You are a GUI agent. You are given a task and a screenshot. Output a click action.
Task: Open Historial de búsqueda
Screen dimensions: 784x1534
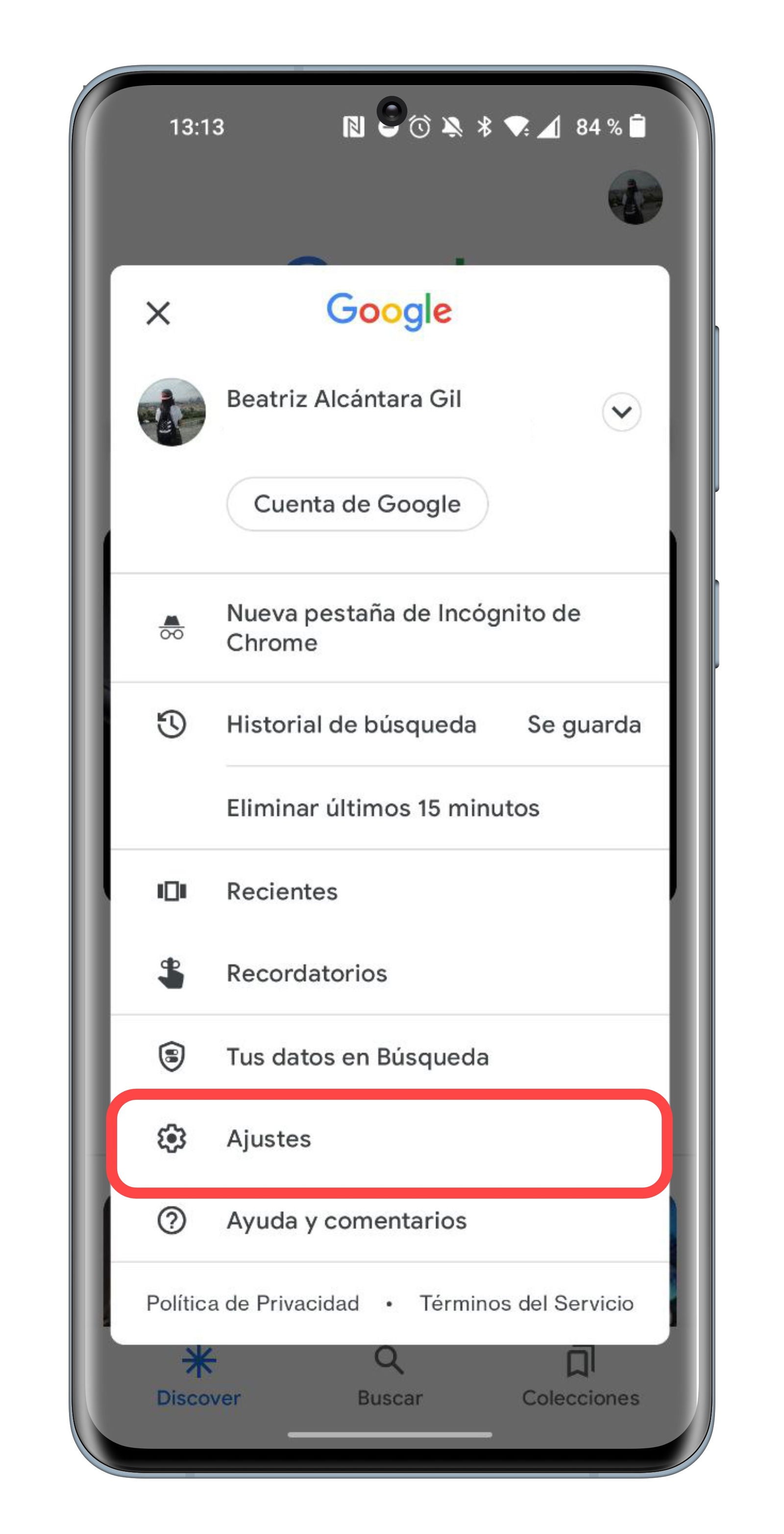[351, 724]
